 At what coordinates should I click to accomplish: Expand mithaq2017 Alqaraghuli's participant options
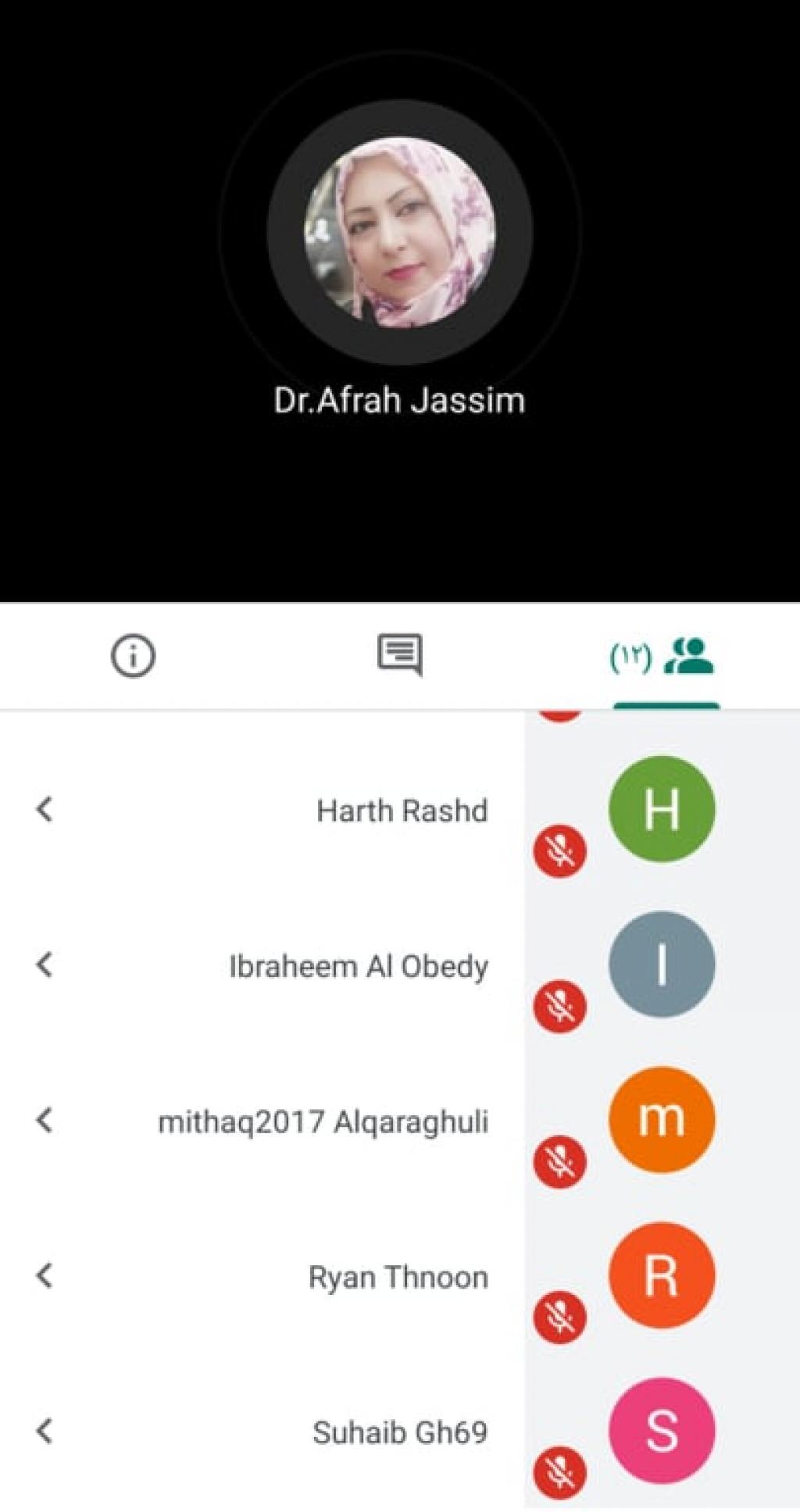pyautogui.click(x=45, y=1120)
